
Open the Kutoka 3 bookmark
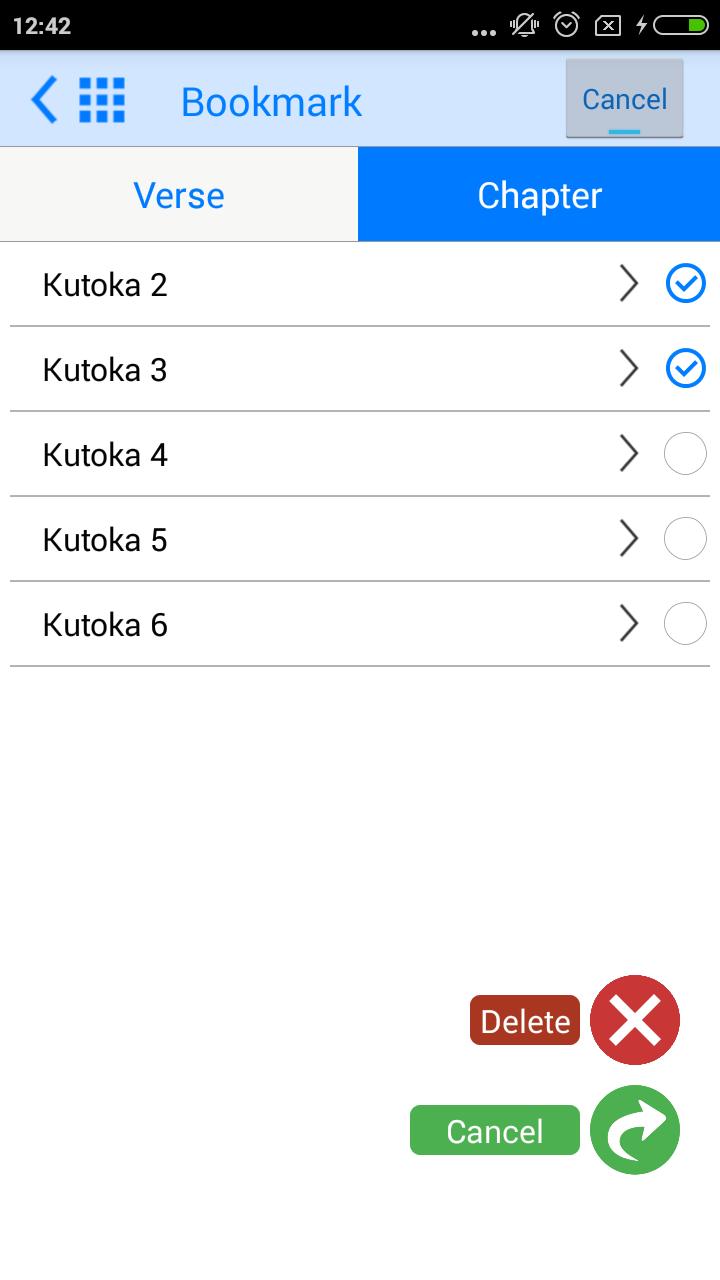300,370
